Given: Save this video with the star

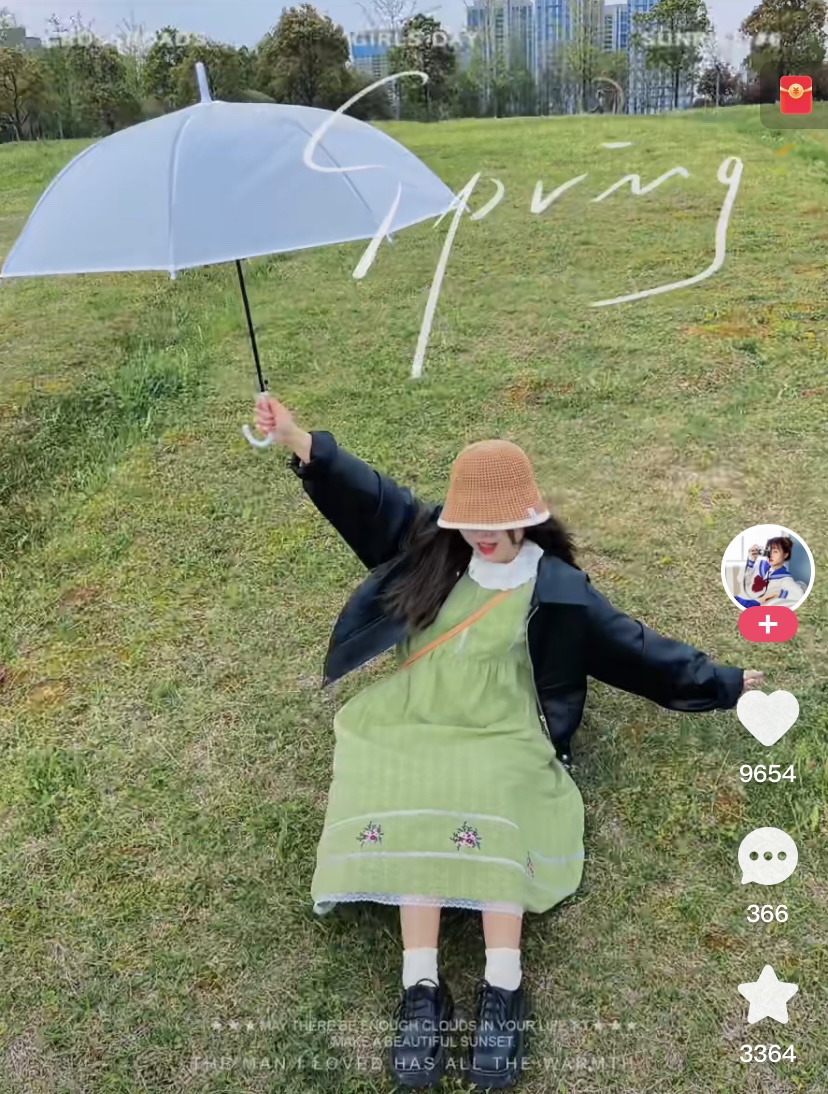Looking at the screenshot, I should (767, 996).
